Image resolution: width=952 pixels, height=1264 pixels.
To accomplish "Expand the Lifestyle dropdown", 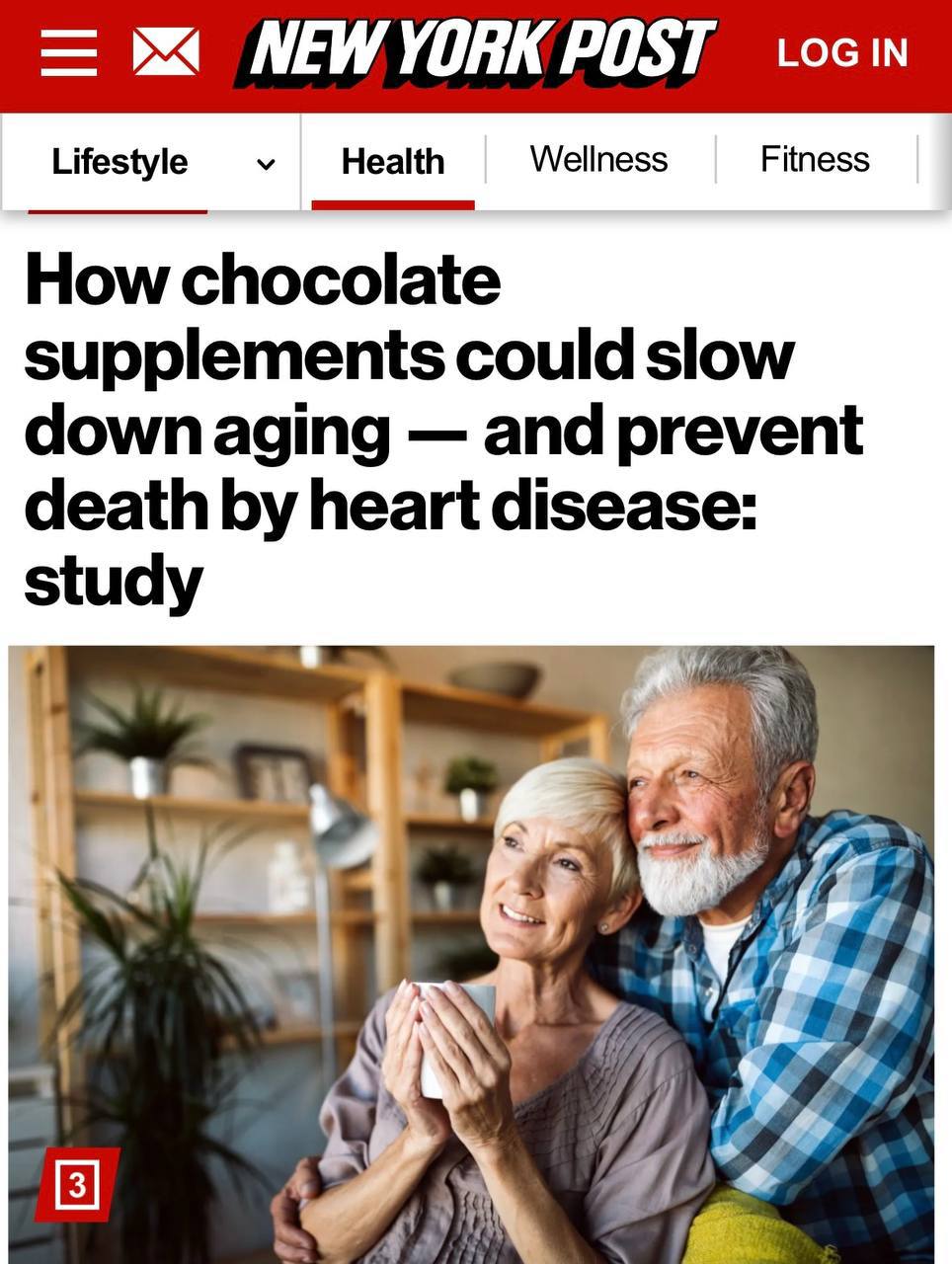I will click(x=265, y=164).
